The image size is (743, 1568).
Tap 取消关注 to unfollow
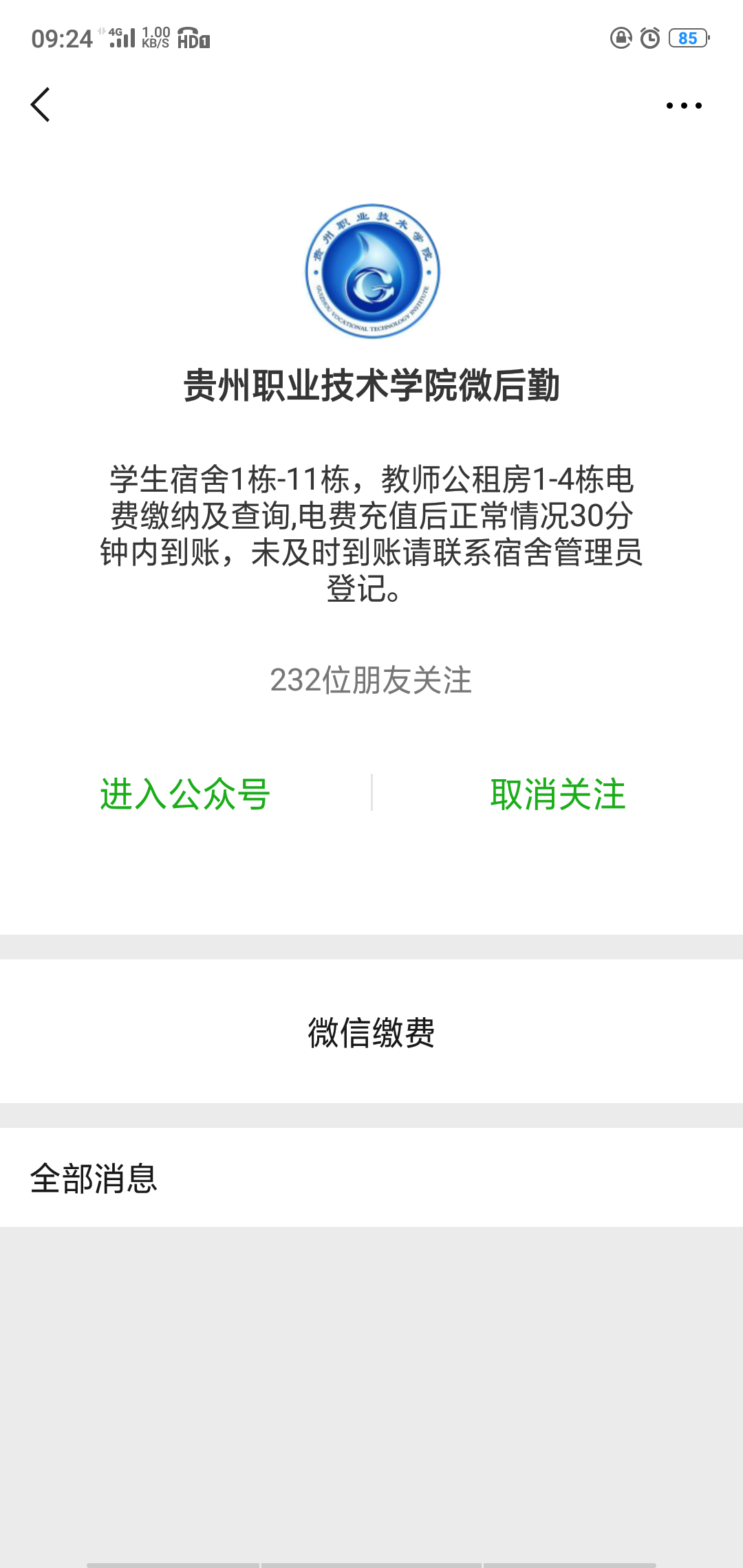[x=558, y=794]
